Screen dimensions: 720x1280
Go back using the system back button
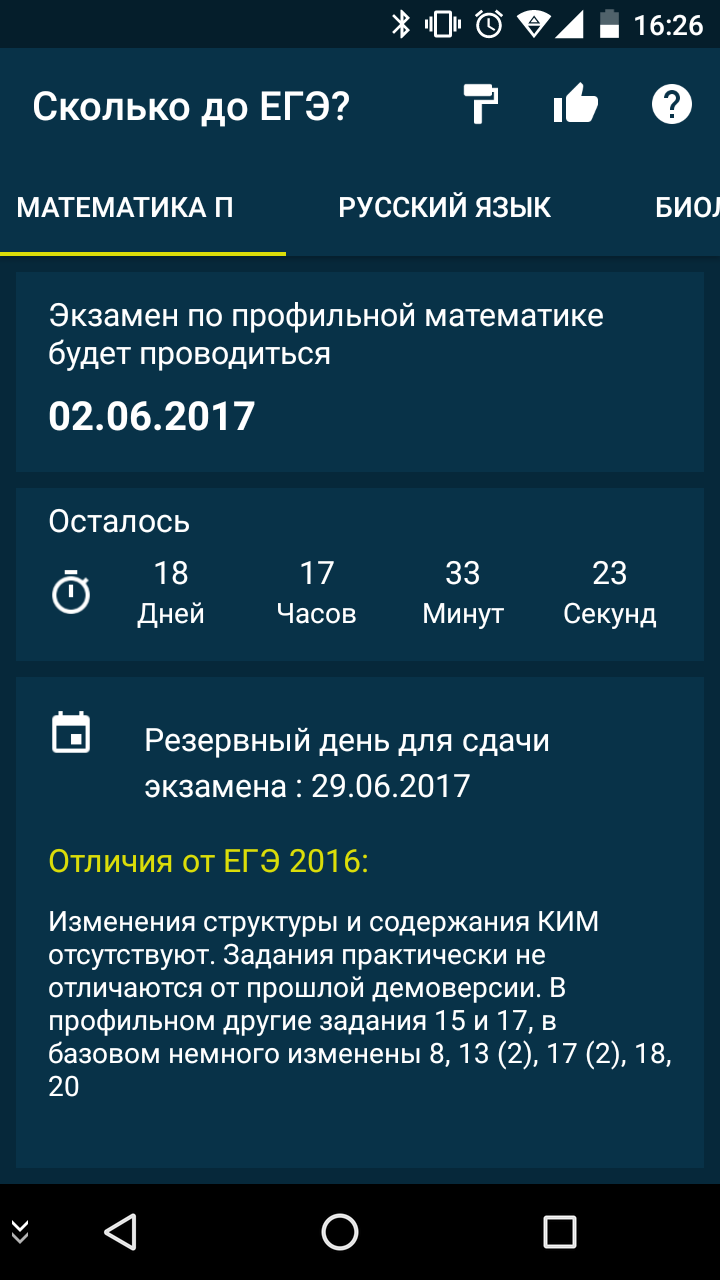click(x=120, y=1231)
